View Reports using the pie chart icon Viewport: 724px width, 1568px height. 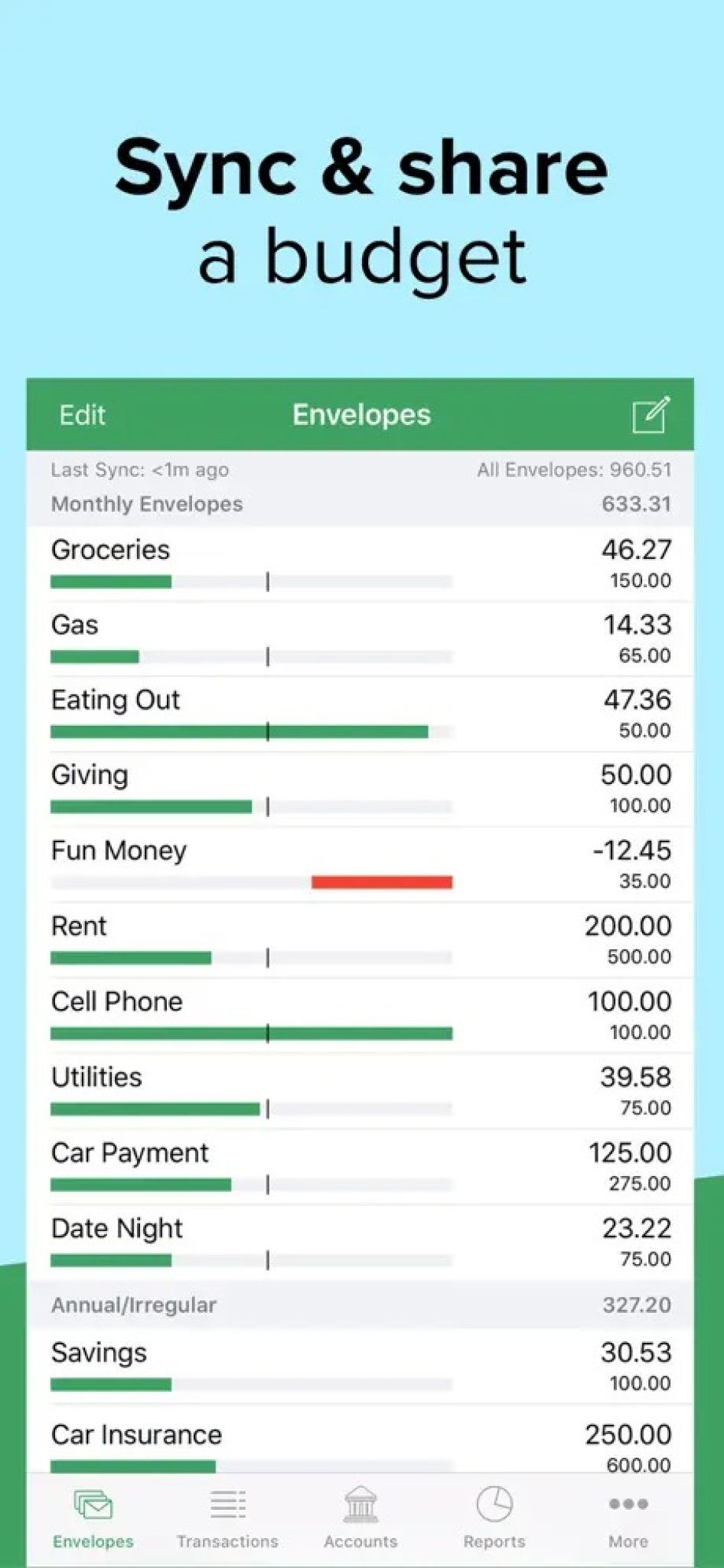tap(494, 1504)
